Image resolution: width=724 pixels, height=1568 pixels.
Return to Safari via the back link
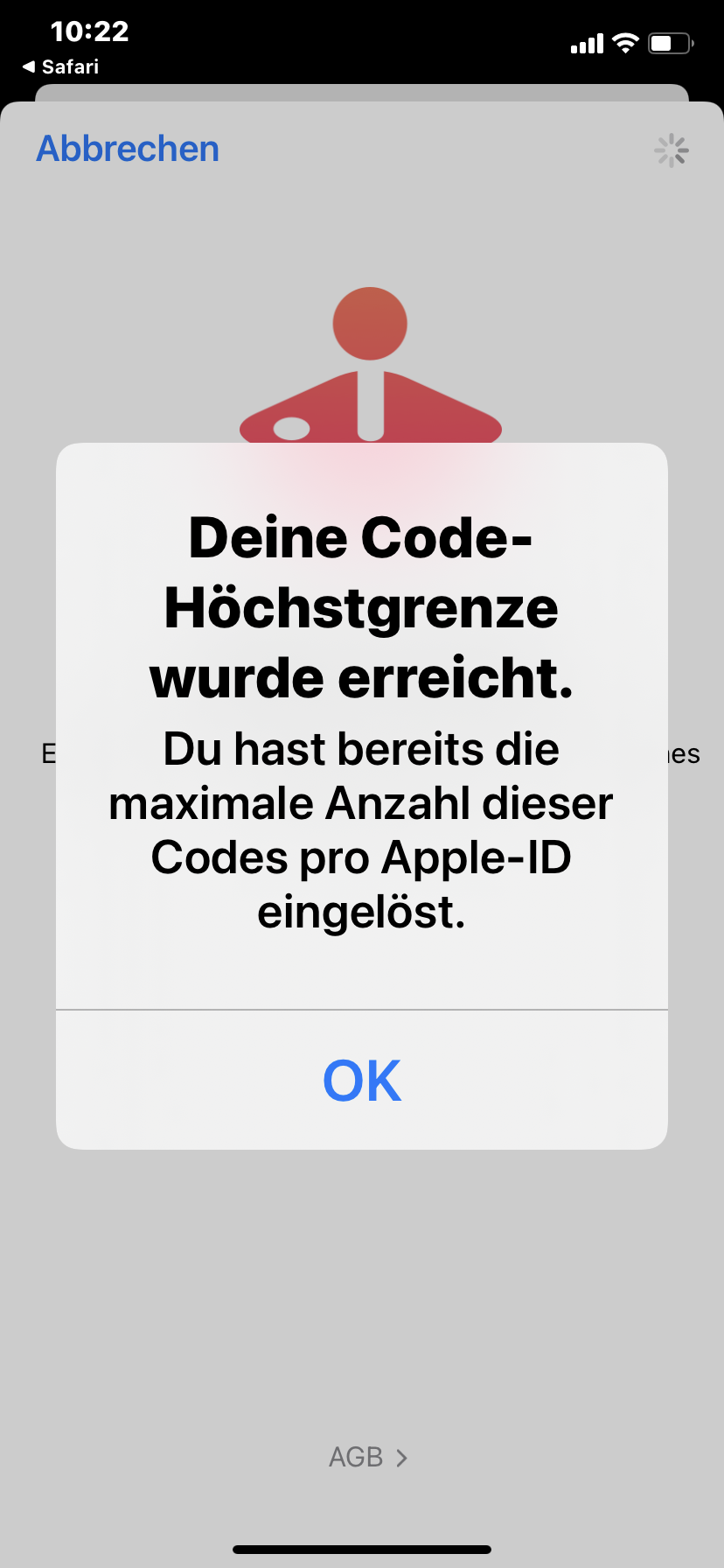(60, 66)
